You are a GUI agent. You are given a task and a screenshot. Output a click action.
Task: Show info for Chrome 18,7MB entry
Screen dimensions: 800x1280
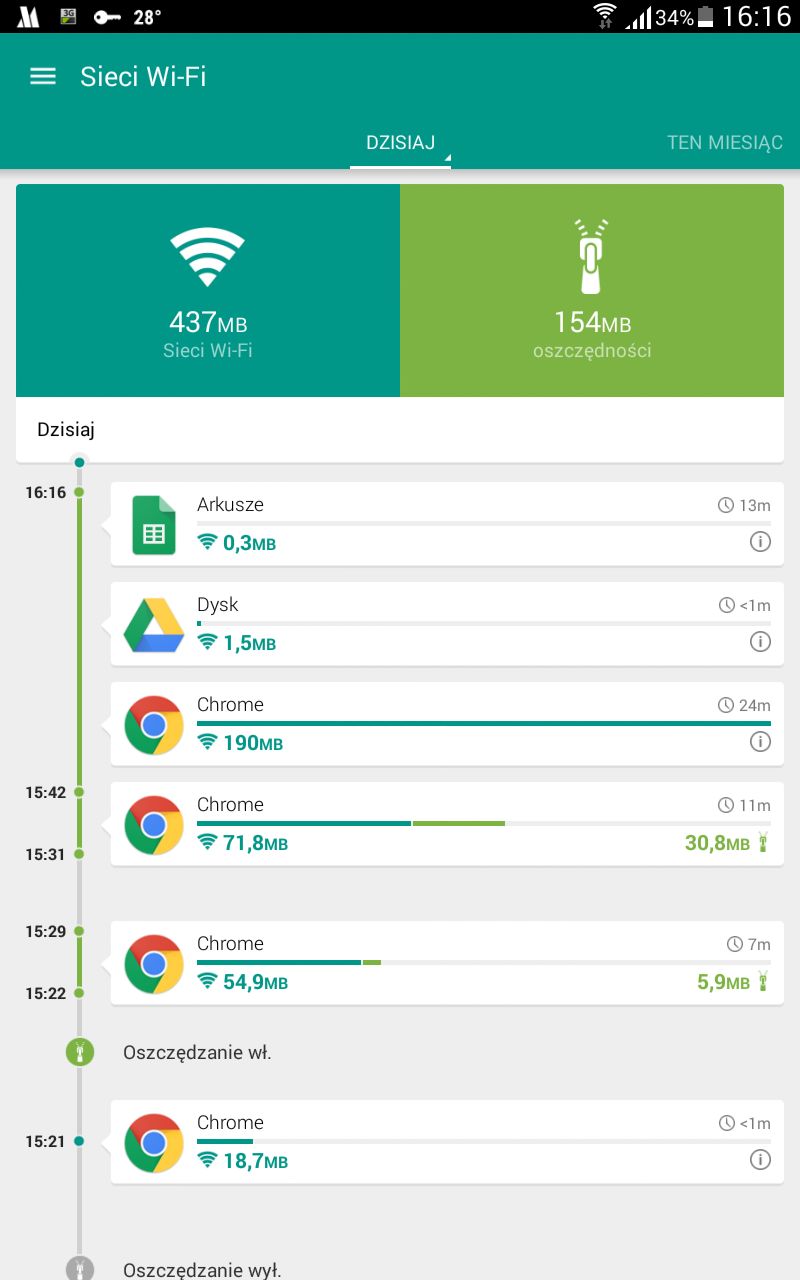[x=760, y=1160]
